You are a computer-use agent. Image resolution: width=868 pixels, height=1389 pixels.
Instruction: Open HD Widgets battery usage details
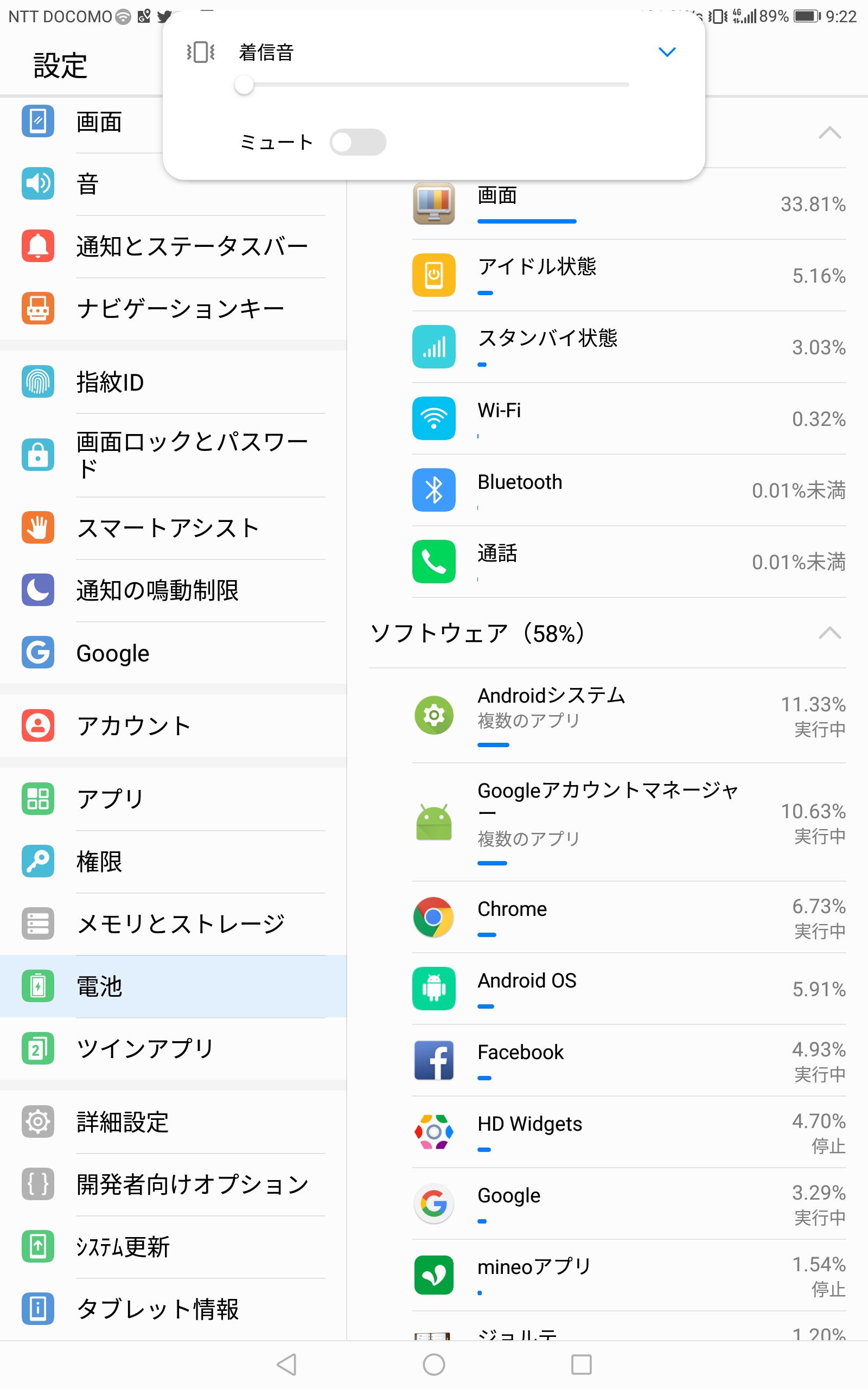(629, 1132)
